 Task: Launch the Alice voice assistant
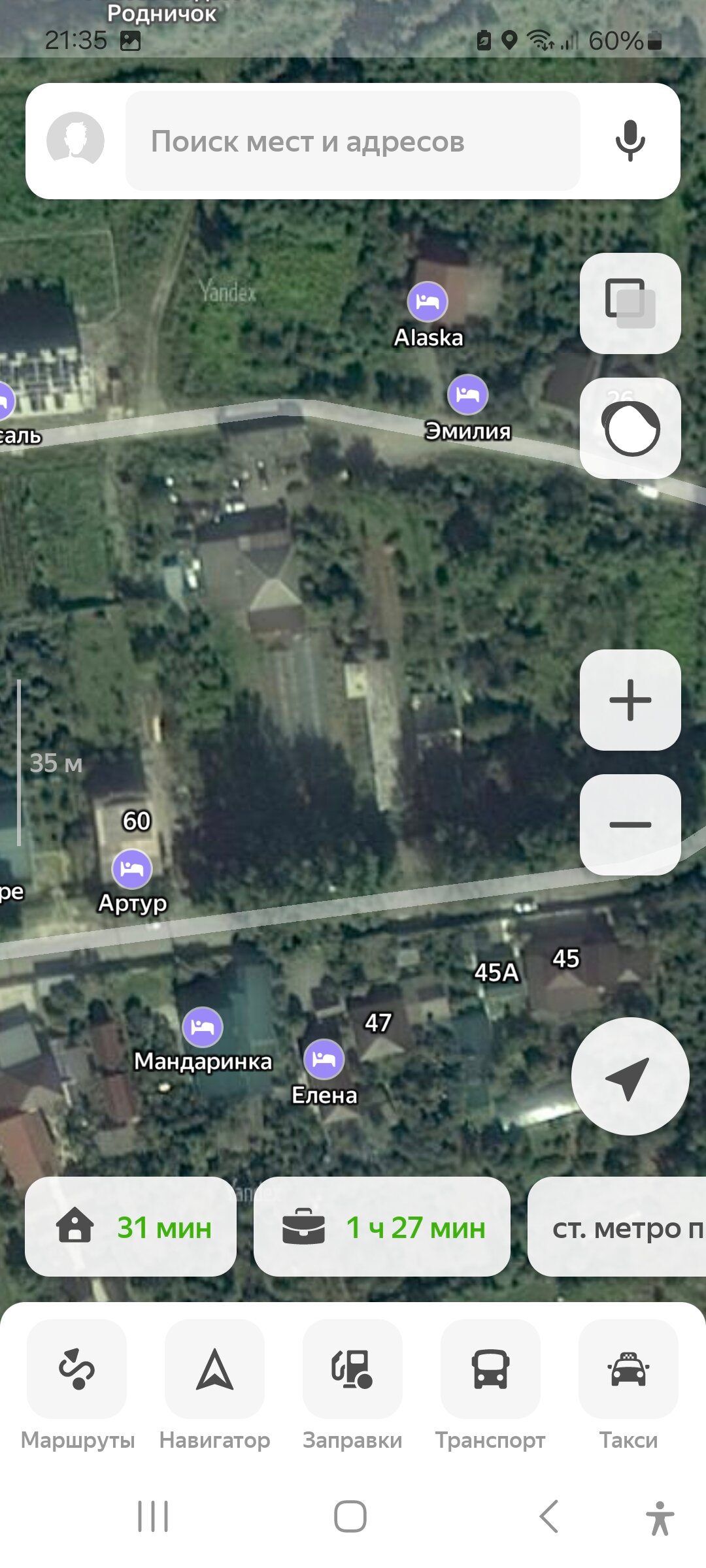tap(630, 428)
